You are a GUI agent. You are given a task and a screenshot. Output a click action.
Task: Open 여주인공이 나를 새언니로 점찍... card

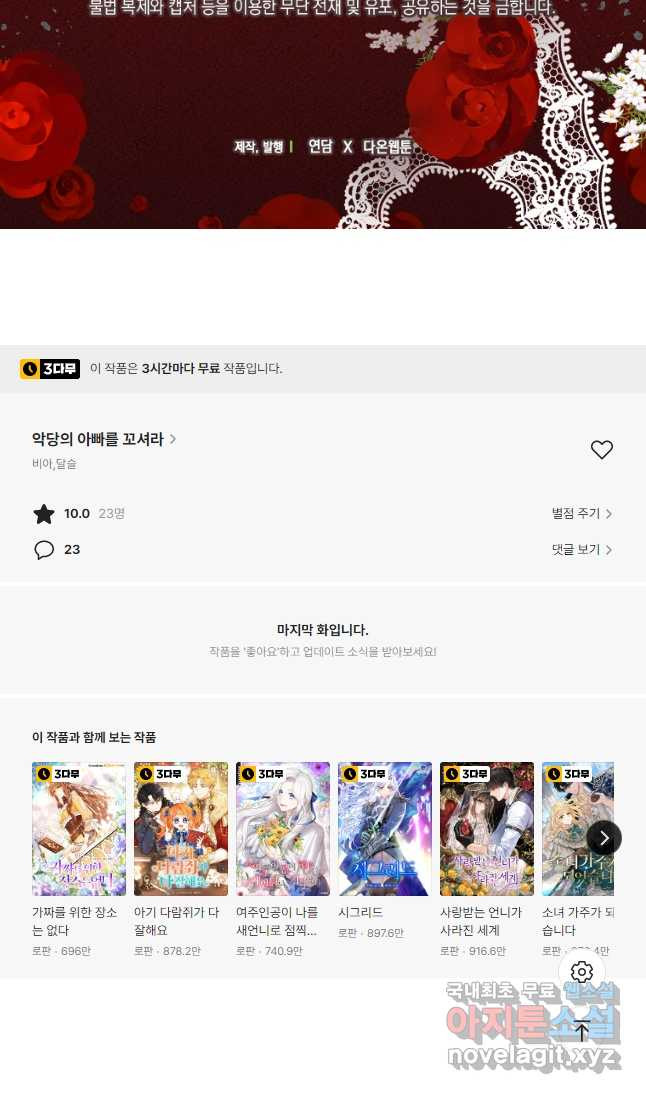click(x=283, y=829)
